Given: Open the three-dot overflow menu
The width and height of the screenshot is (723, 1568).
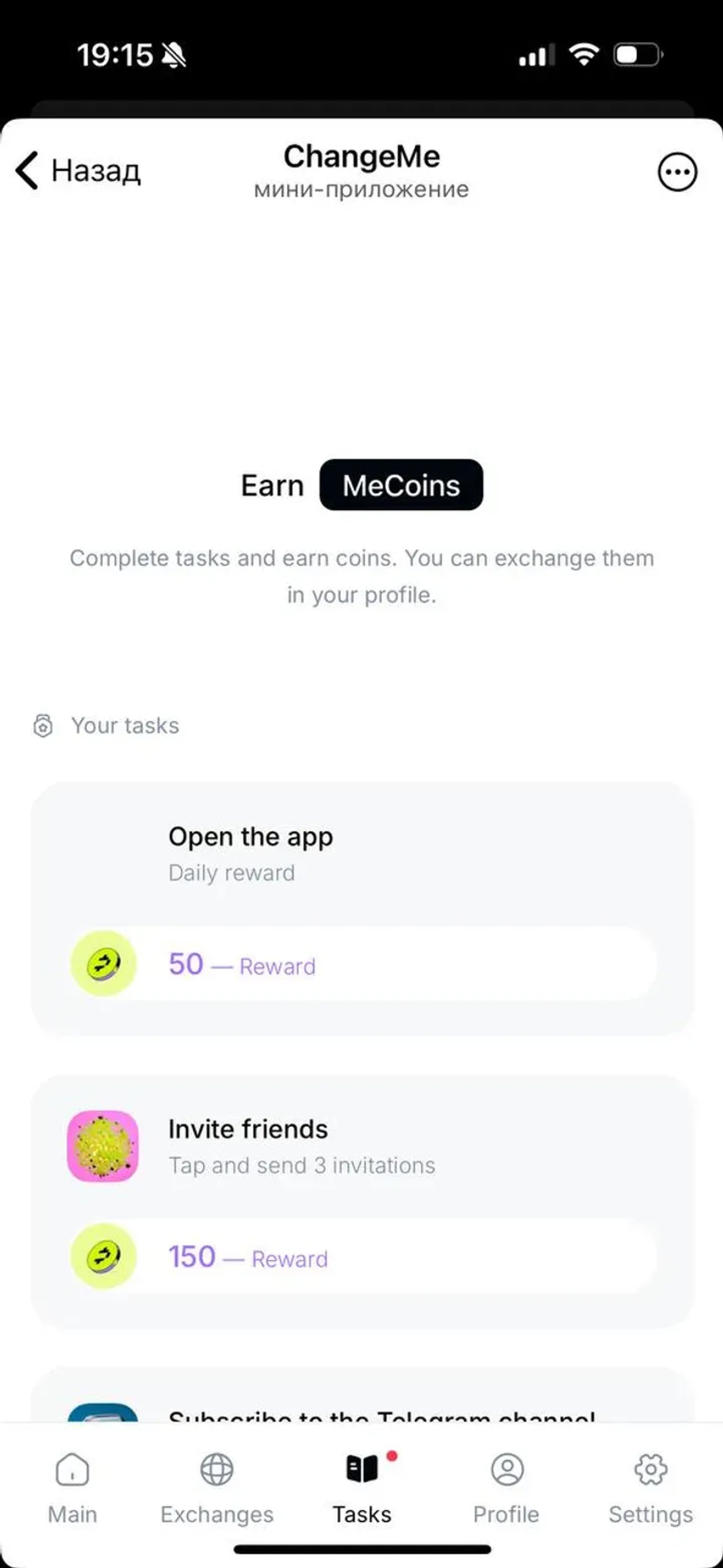Looking at the screenshot, I should pyautogui.click(x=677, y=172).
